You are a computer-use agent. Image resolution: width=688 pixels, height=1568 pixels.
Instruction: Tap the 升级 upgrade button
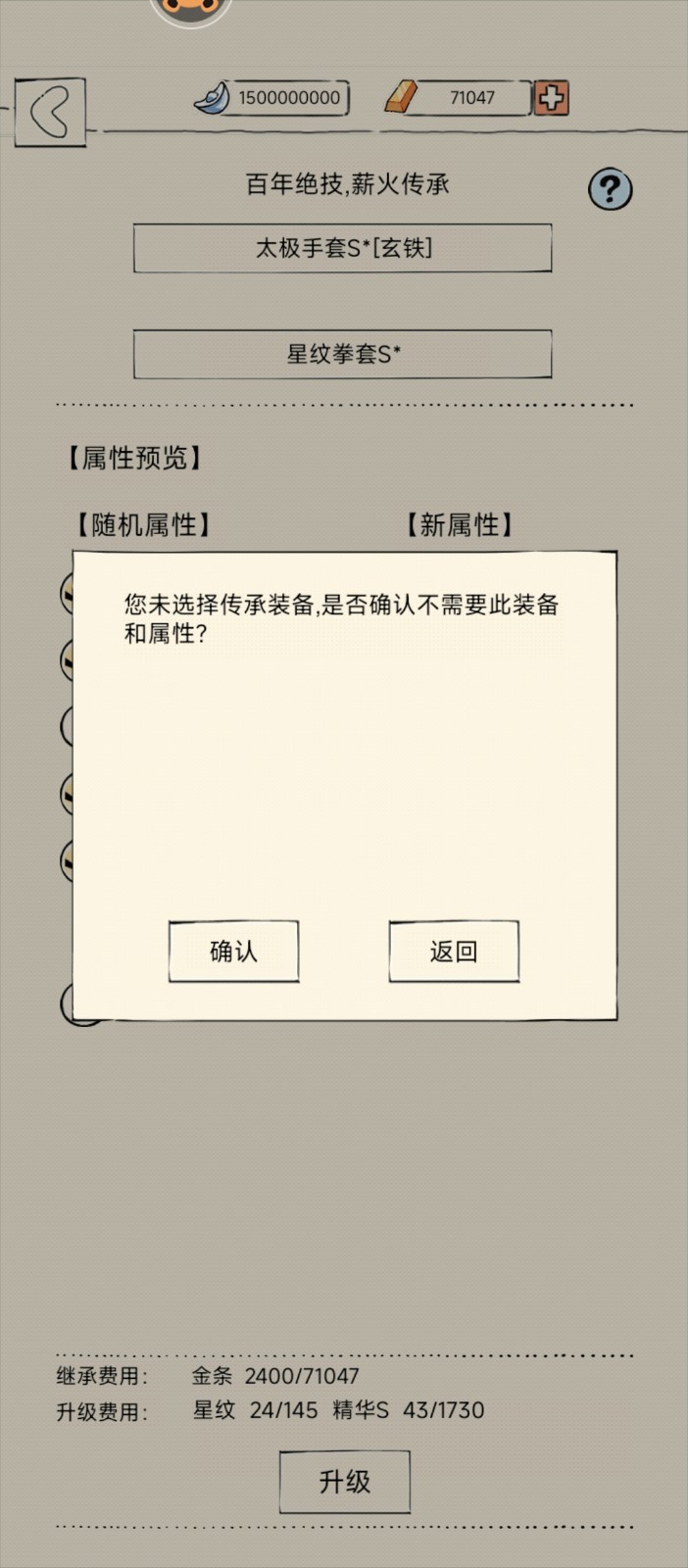click(344, 1481)
